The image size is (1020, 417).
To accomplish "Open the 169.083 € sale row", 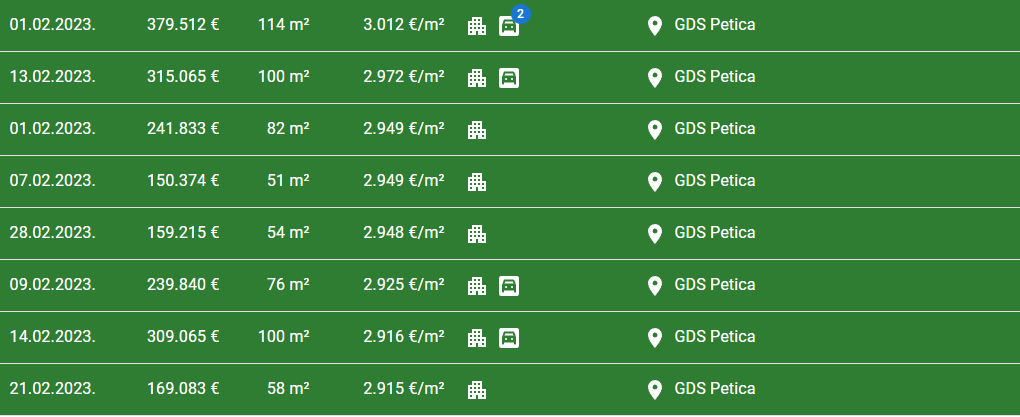I will coord(183,389).
